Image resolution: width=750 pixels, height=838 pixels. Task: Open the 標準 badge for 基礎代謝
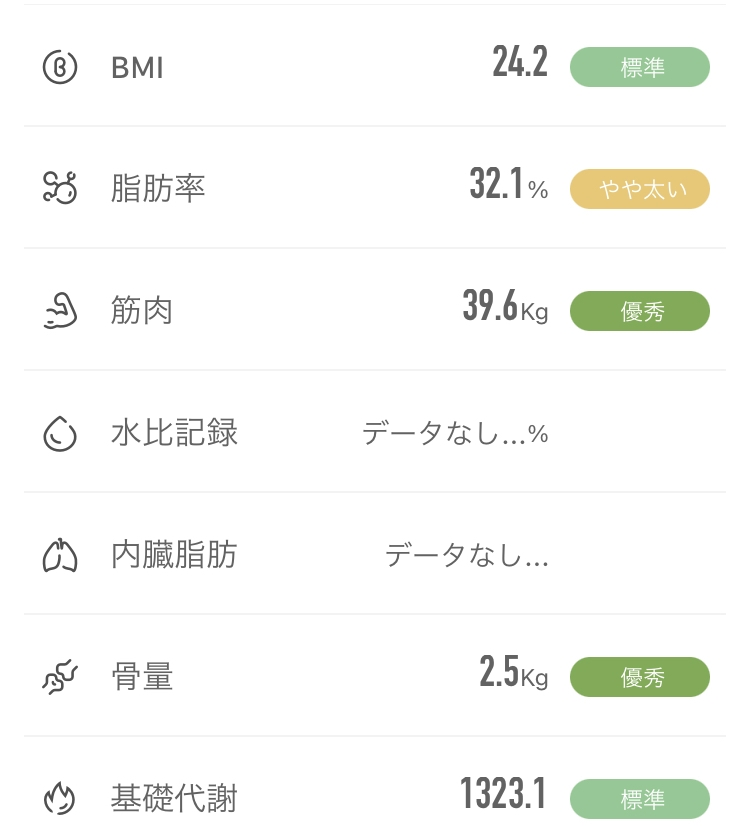point(640,799)
